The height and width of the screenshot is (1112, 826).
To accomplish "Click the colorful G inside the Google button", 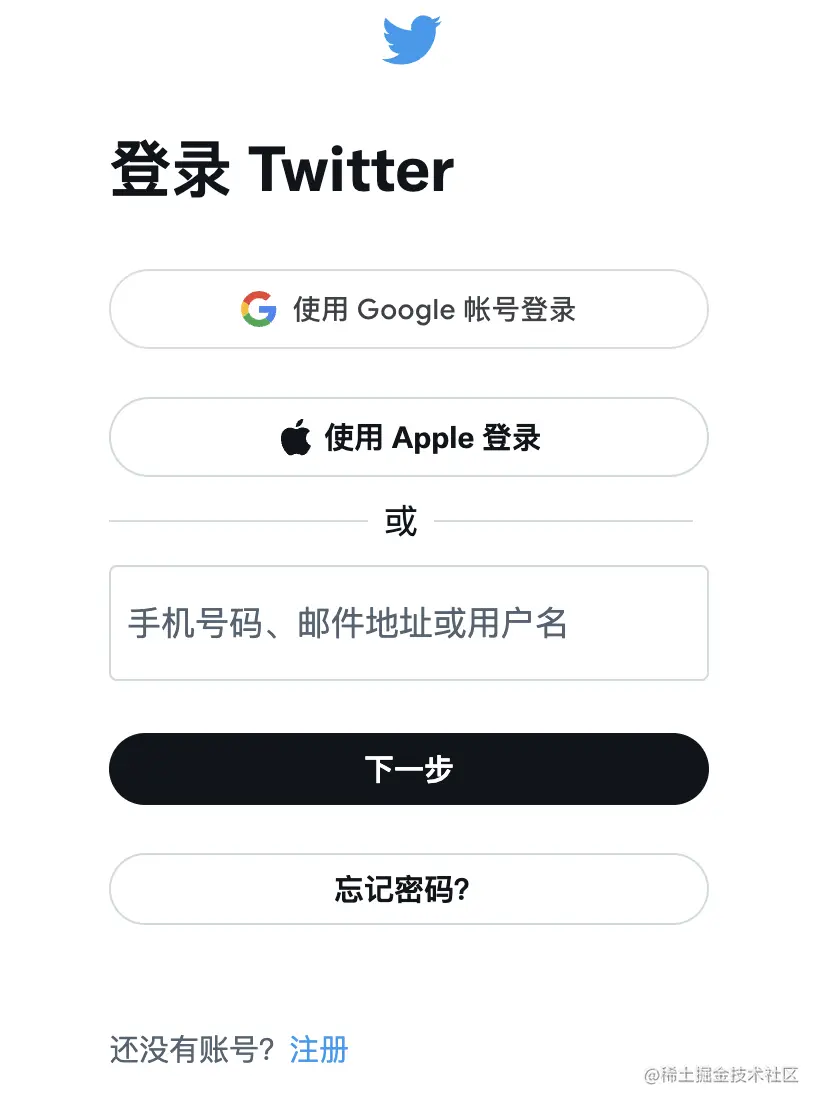I will (x=256, y=310).
